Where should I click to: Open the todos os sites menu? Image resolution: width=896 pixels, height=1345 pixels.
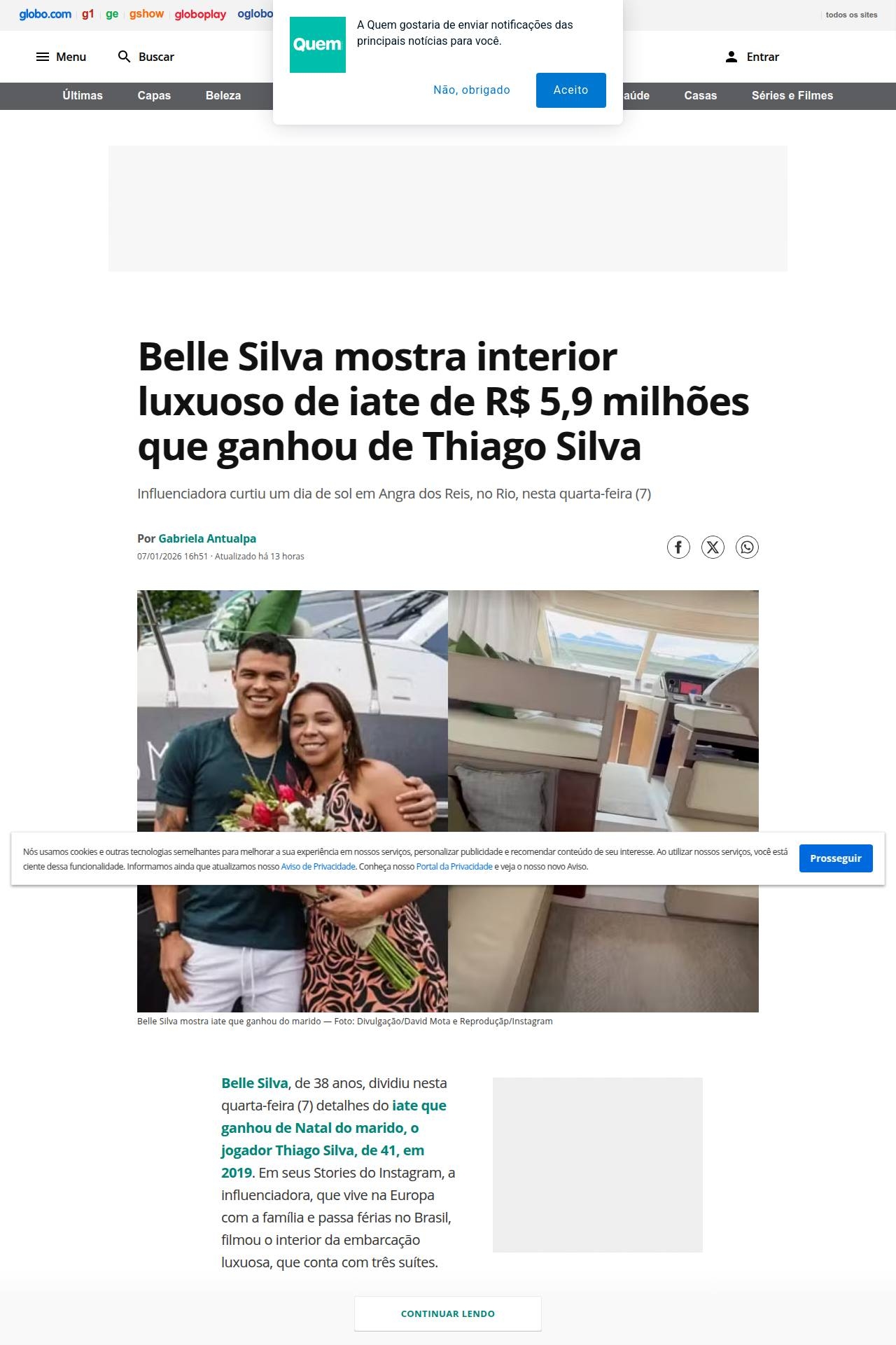(x=850, y=15)
